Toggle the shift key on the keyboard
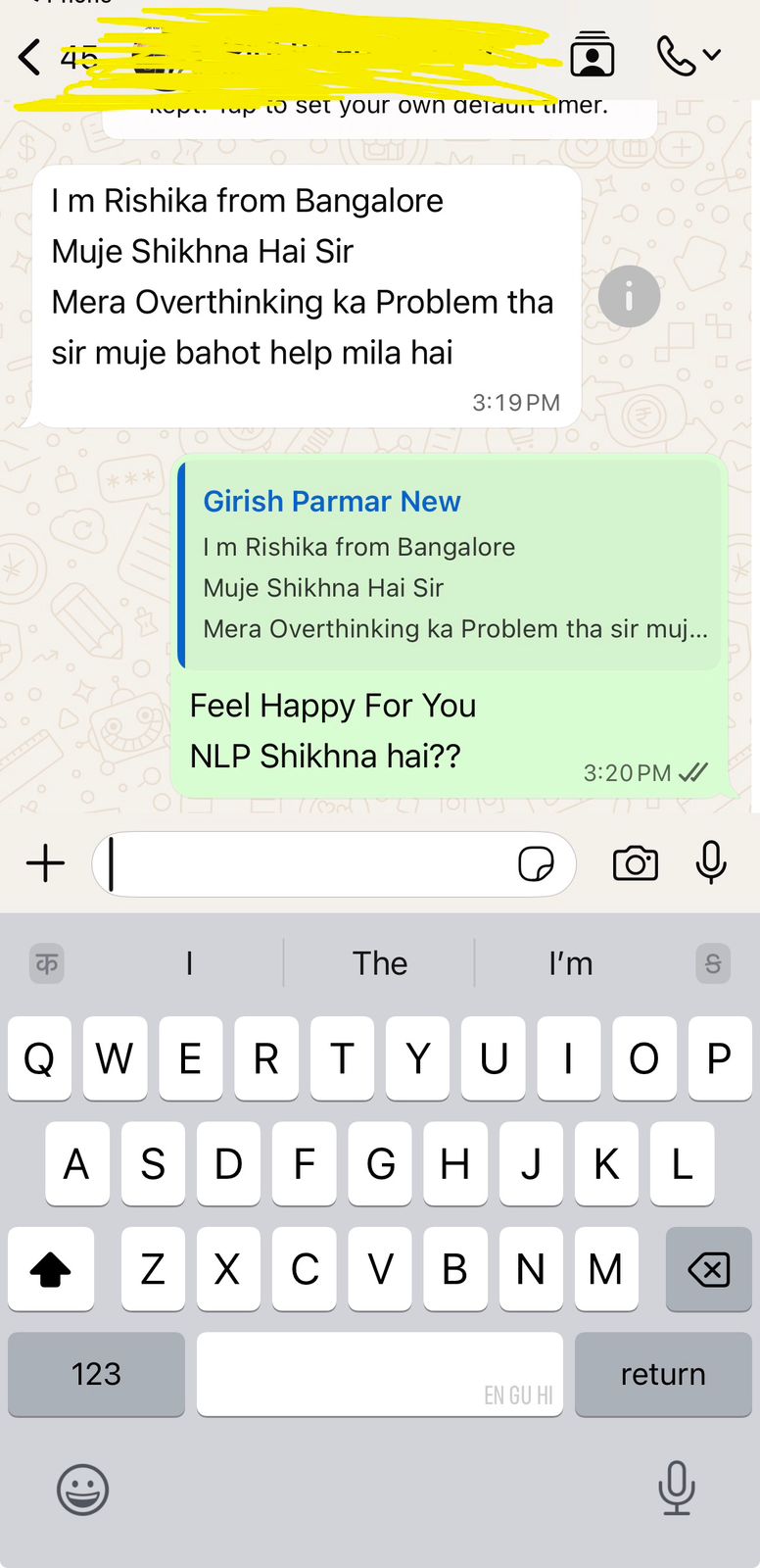This screenshot has width=760, height=1568. [x=51, y=1270]
